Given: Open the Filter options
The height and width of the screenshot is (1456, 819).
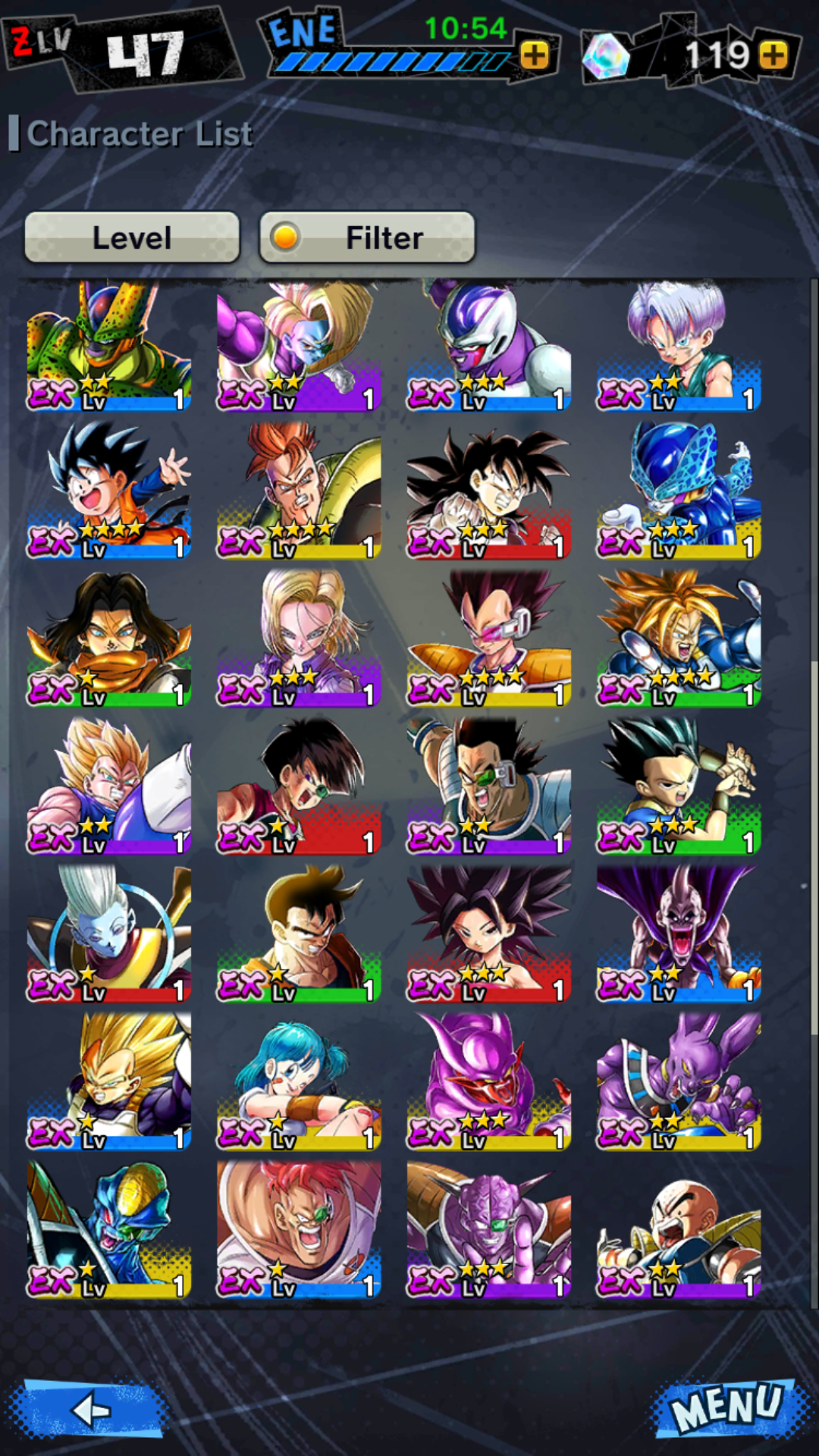Looking at the screenshot, I should tap(367, 237).
